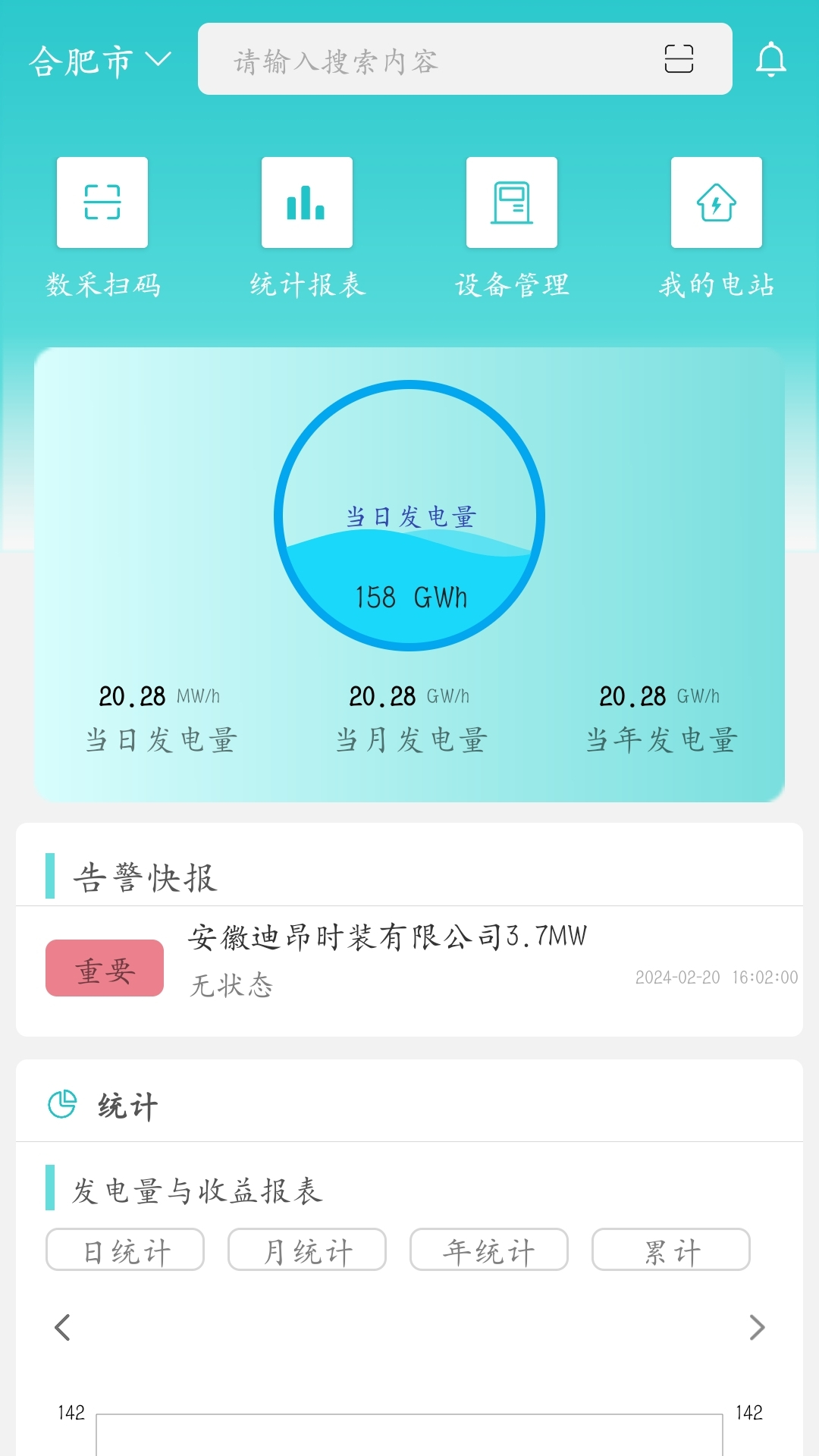
Task: Go to previous chart period
Action: click(63, 1327)
